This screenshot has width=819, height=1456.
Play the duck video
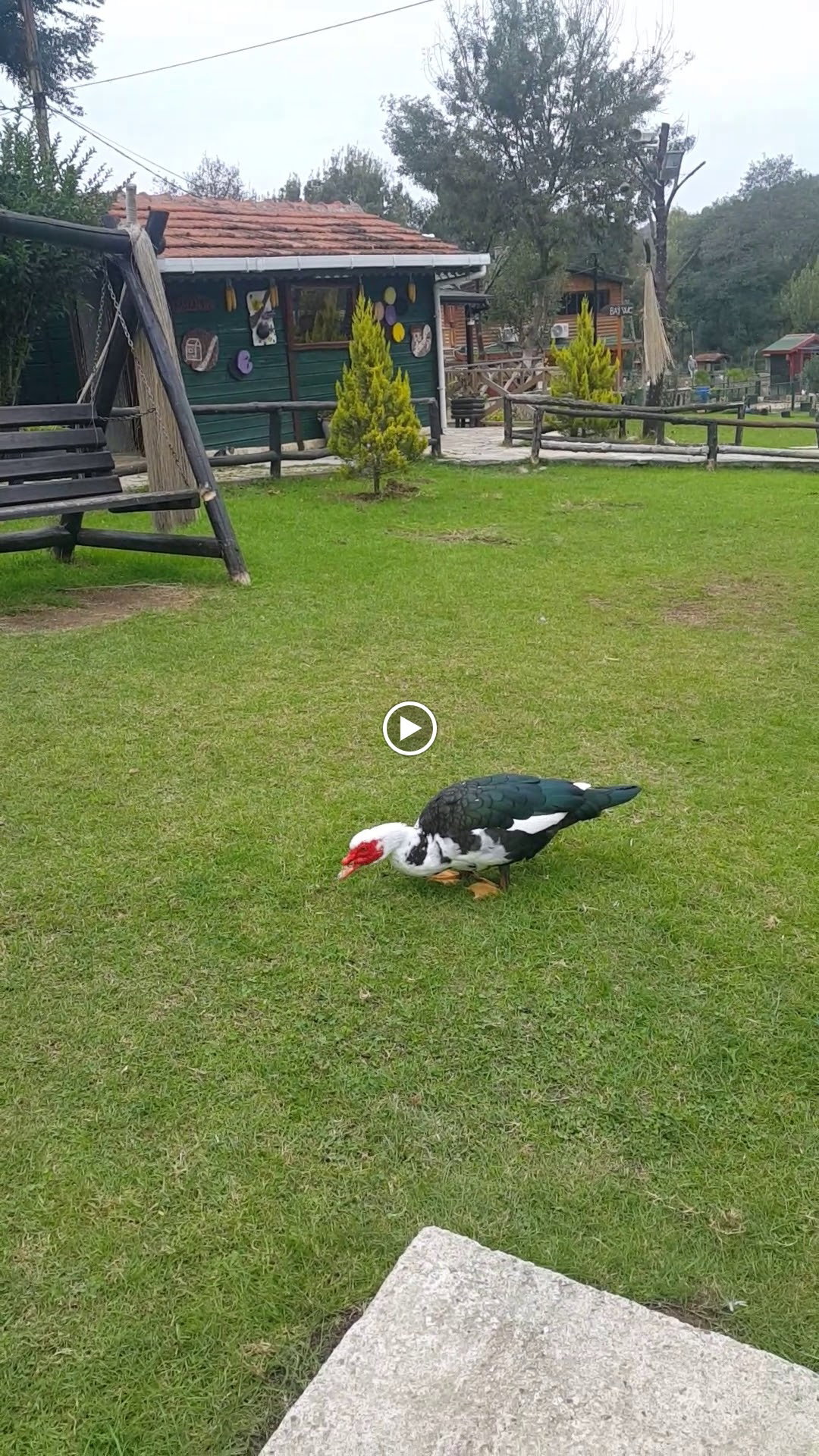[x=409, y=729]
